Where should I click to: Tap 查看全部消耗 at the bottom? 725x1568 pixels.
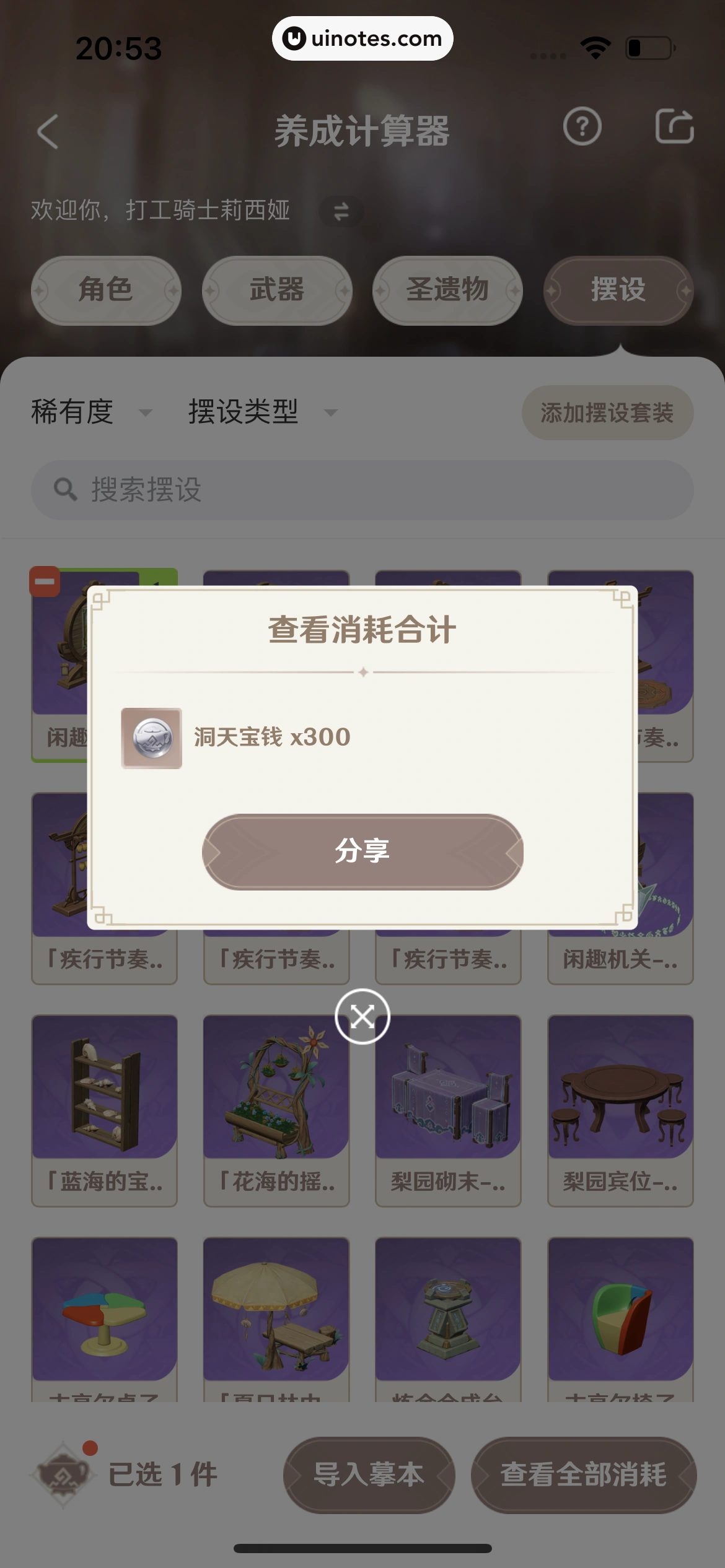pos(583,1476)
